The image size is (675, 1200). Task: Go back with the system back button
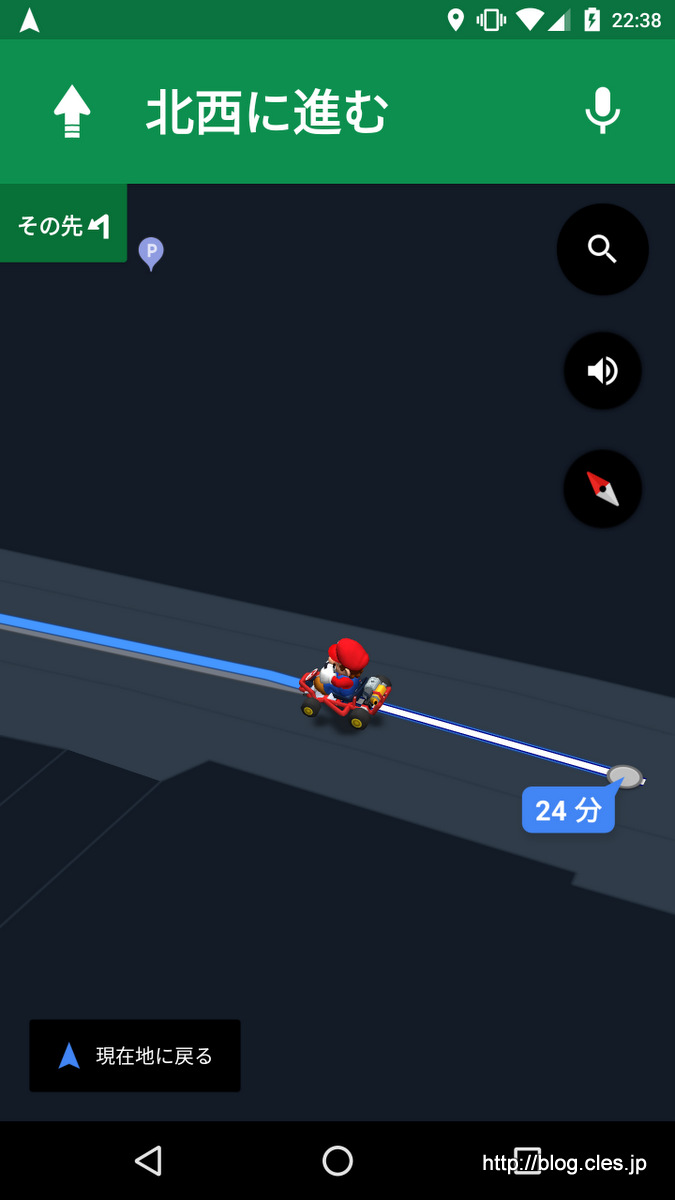pos(148,1160)
